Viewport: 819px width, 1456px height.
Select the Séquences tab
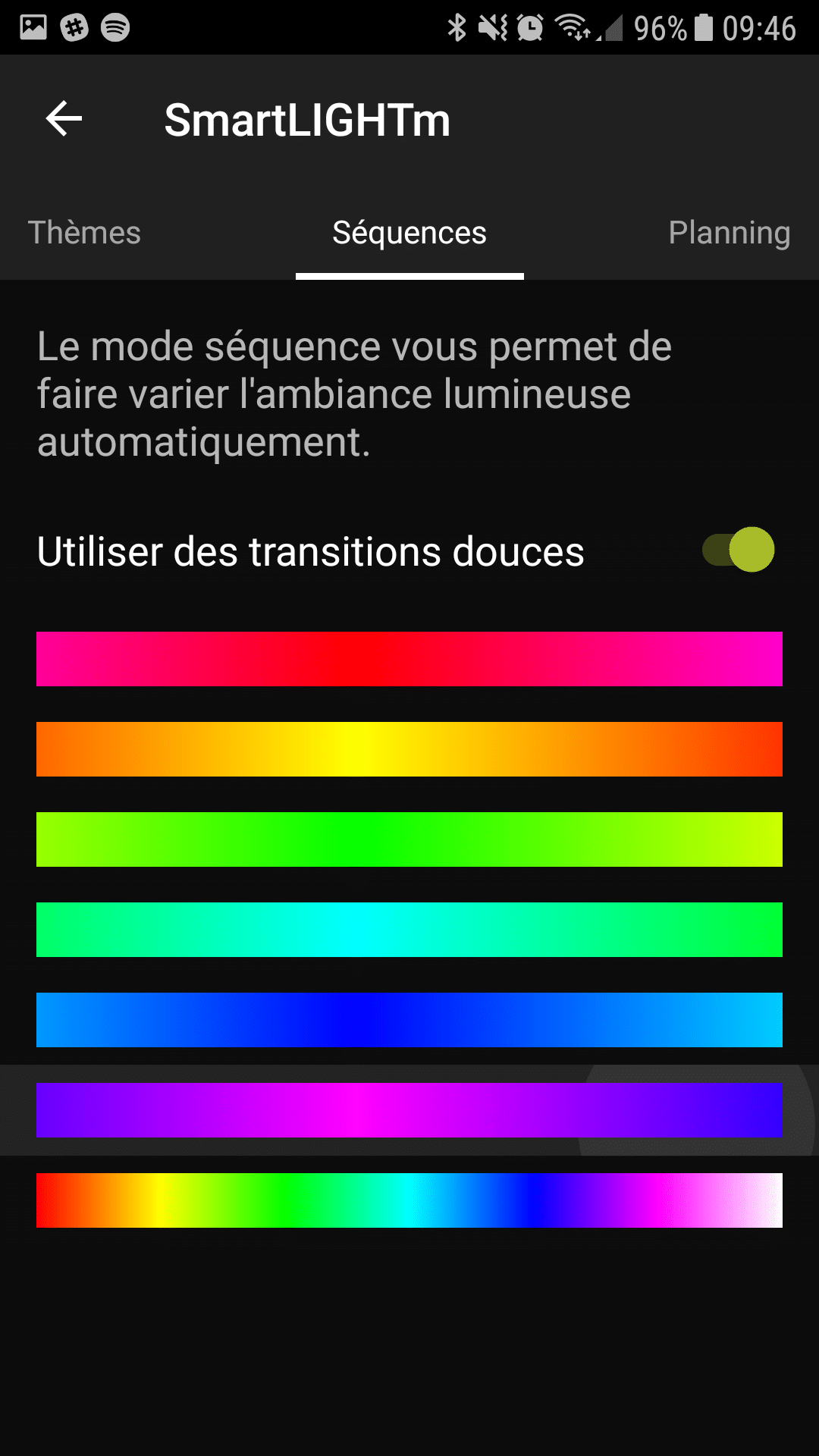(x=409, y=233)
